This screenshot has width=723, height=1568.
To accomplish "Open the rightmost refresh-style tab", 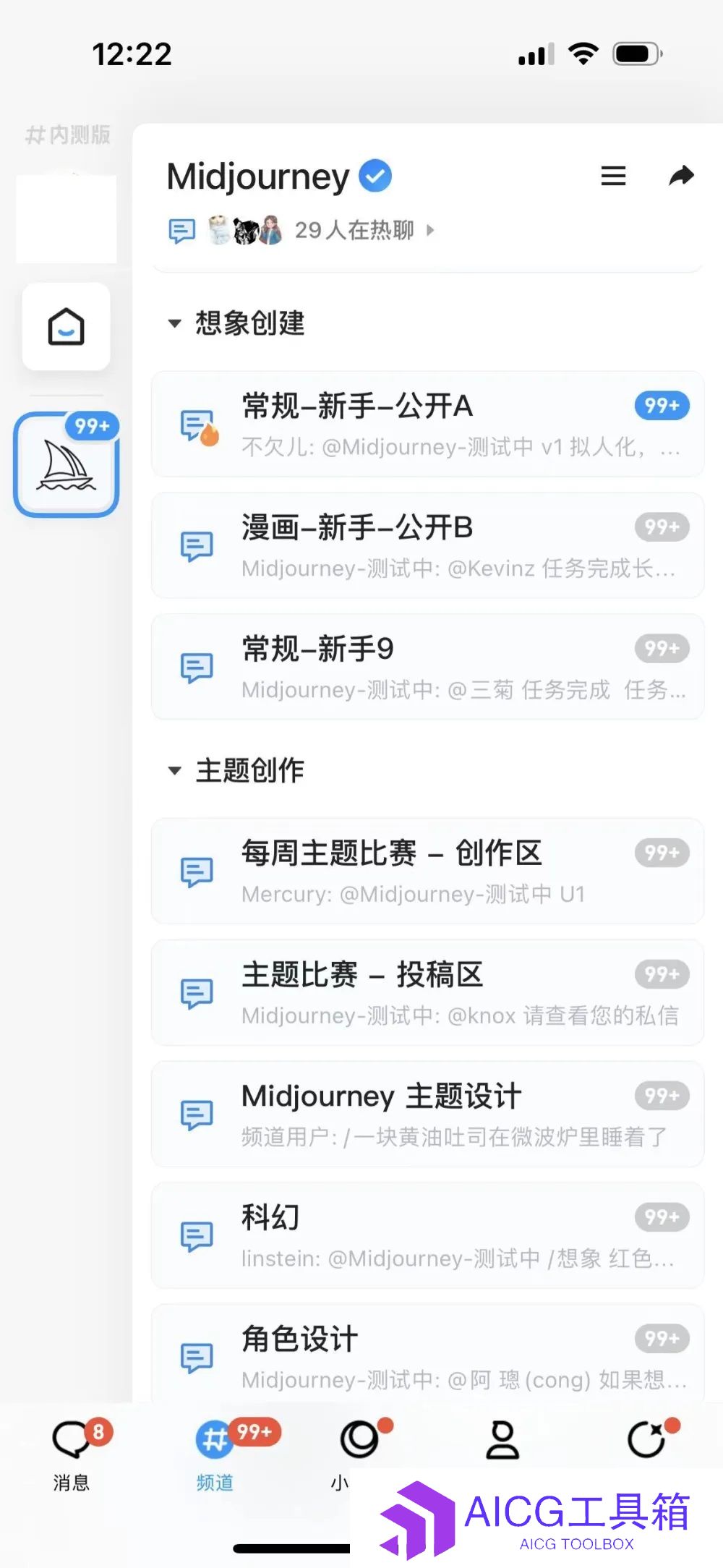I will point(646,1441).
